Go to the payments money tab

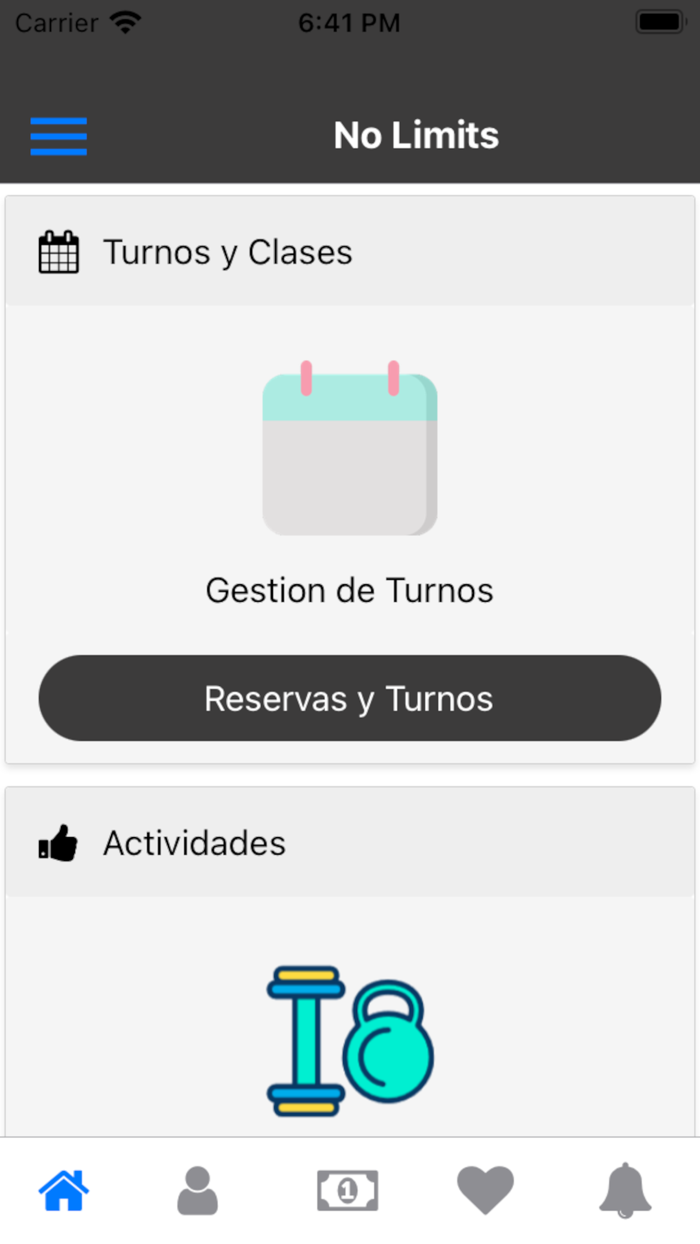pyautogui.click(x=347, y=1190)
